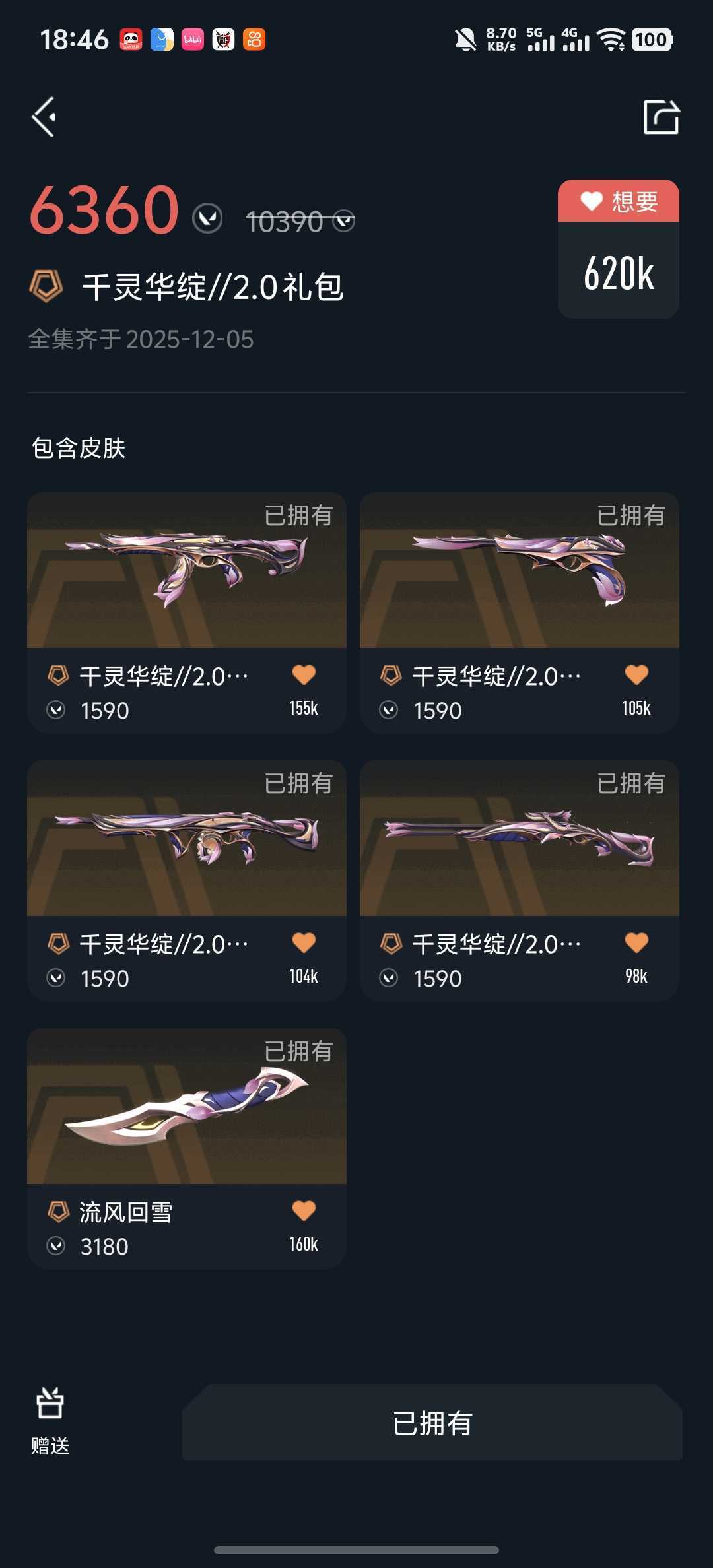The image size is (713, 1568).
Task: Open the skin card with 104k likes
Action: point(187,880)
